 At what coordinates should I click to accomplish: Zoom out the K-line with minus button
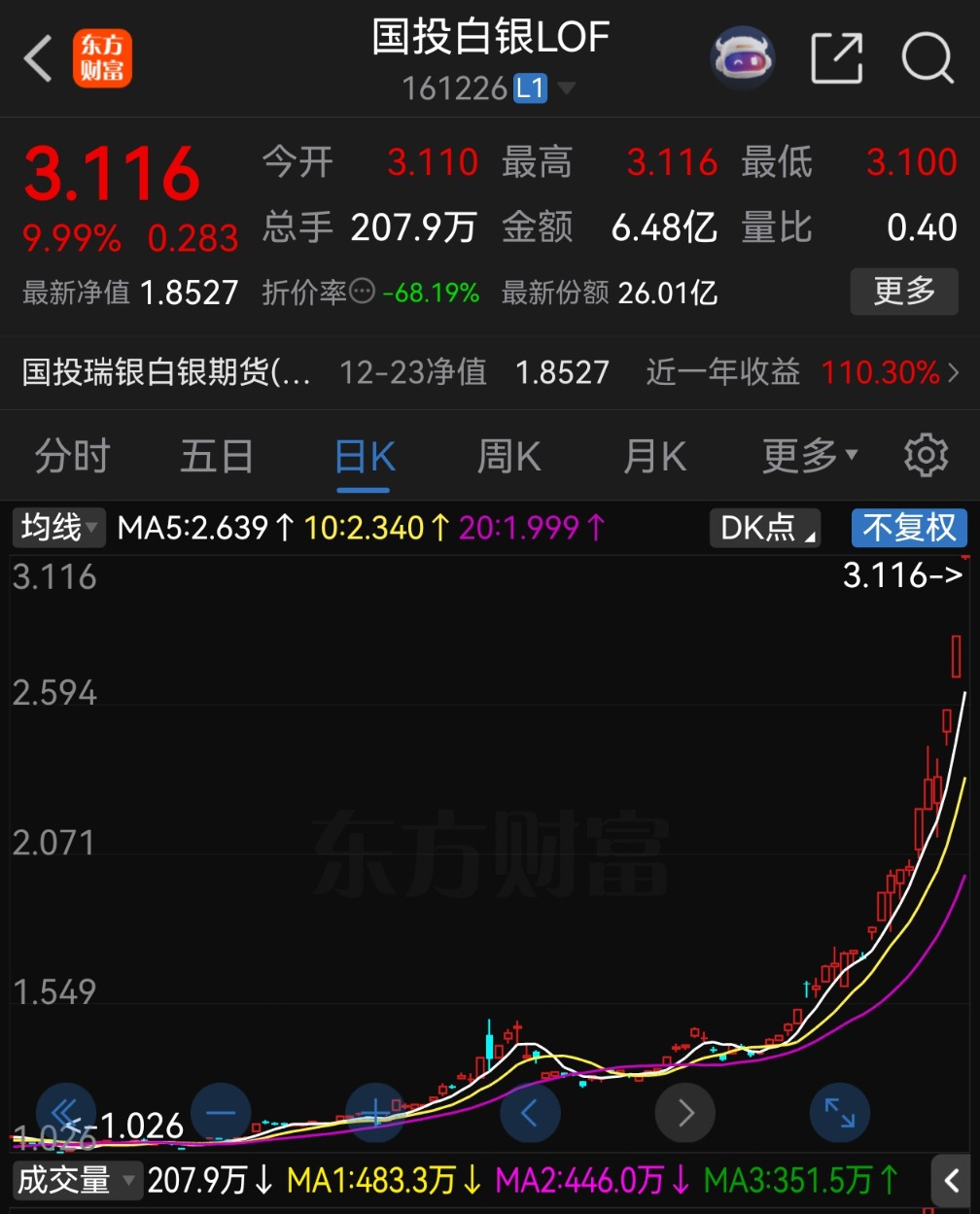coord(221,1112)
